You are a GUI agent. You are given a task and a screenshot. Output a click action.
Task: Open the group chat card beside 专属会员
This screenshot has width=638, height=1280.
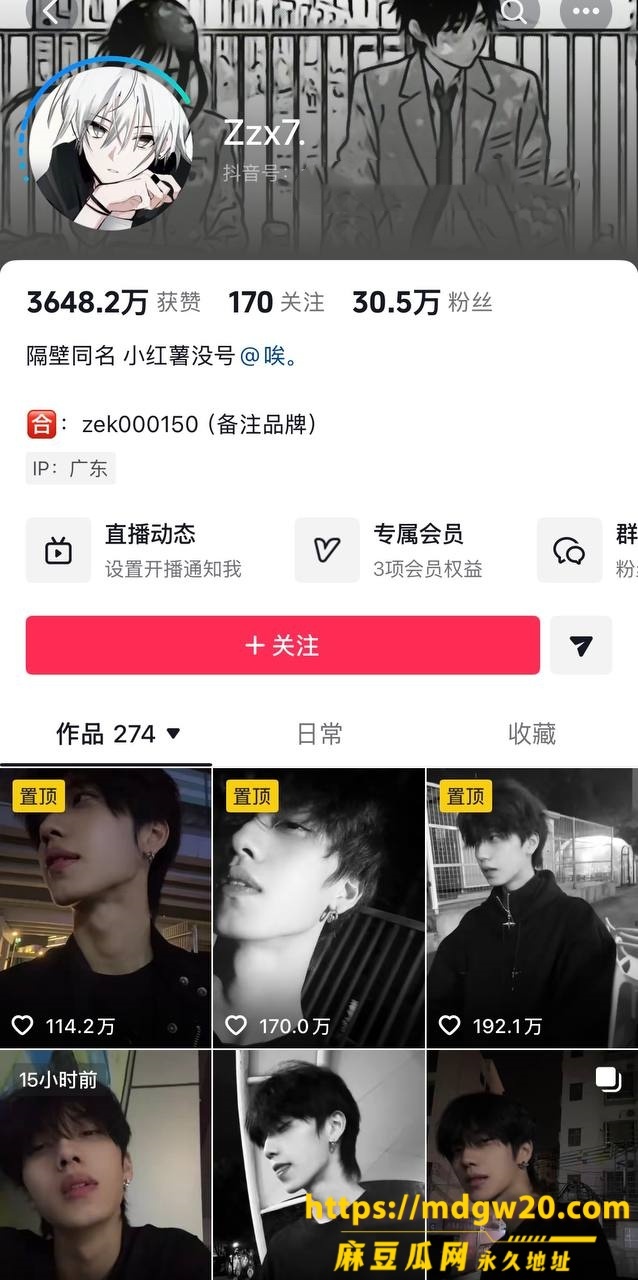588,550
